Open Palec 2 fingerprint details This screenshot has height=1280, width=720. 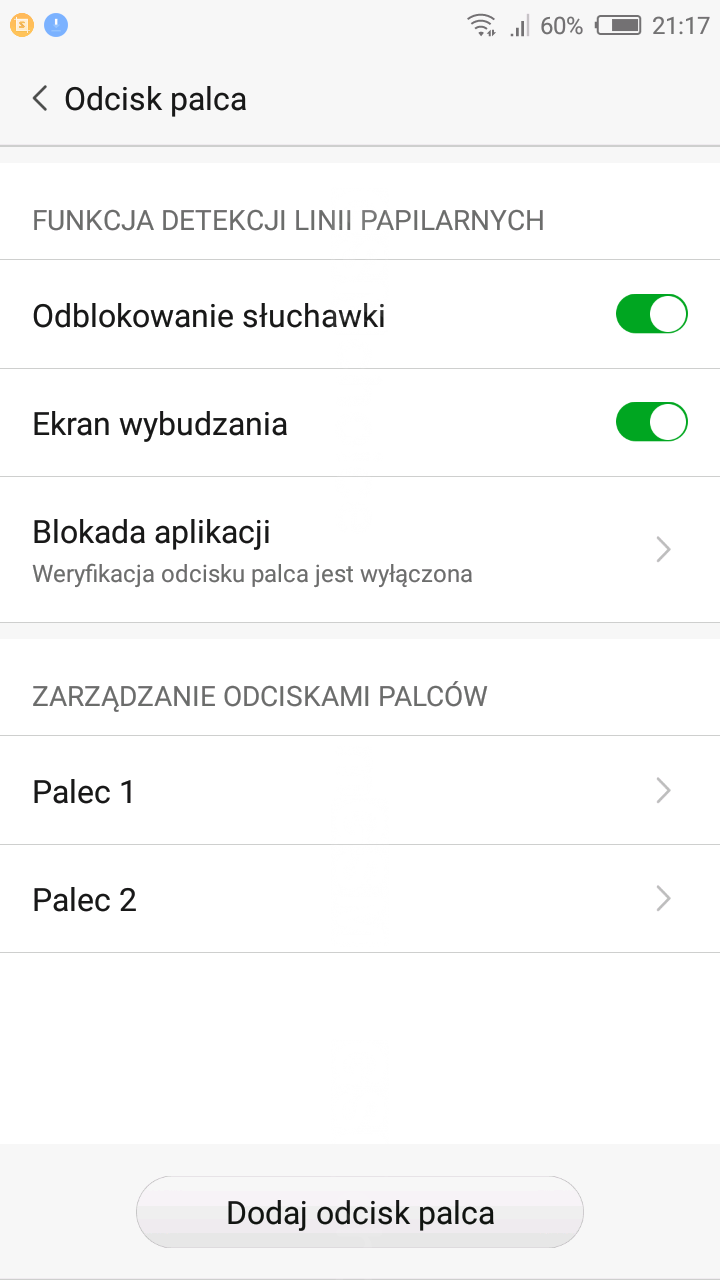click(360, 899)
